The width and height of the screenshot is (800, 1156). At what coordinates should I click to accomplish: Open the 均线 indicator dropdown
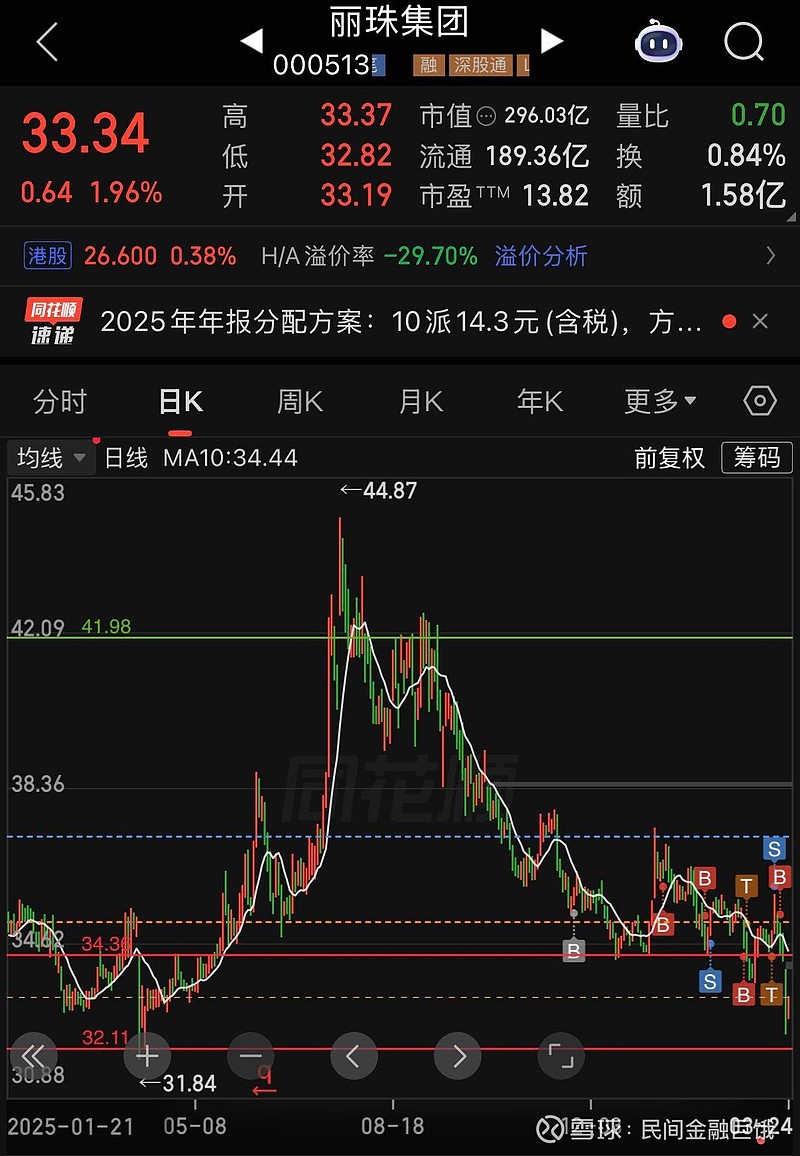click(x=50, y=458)
